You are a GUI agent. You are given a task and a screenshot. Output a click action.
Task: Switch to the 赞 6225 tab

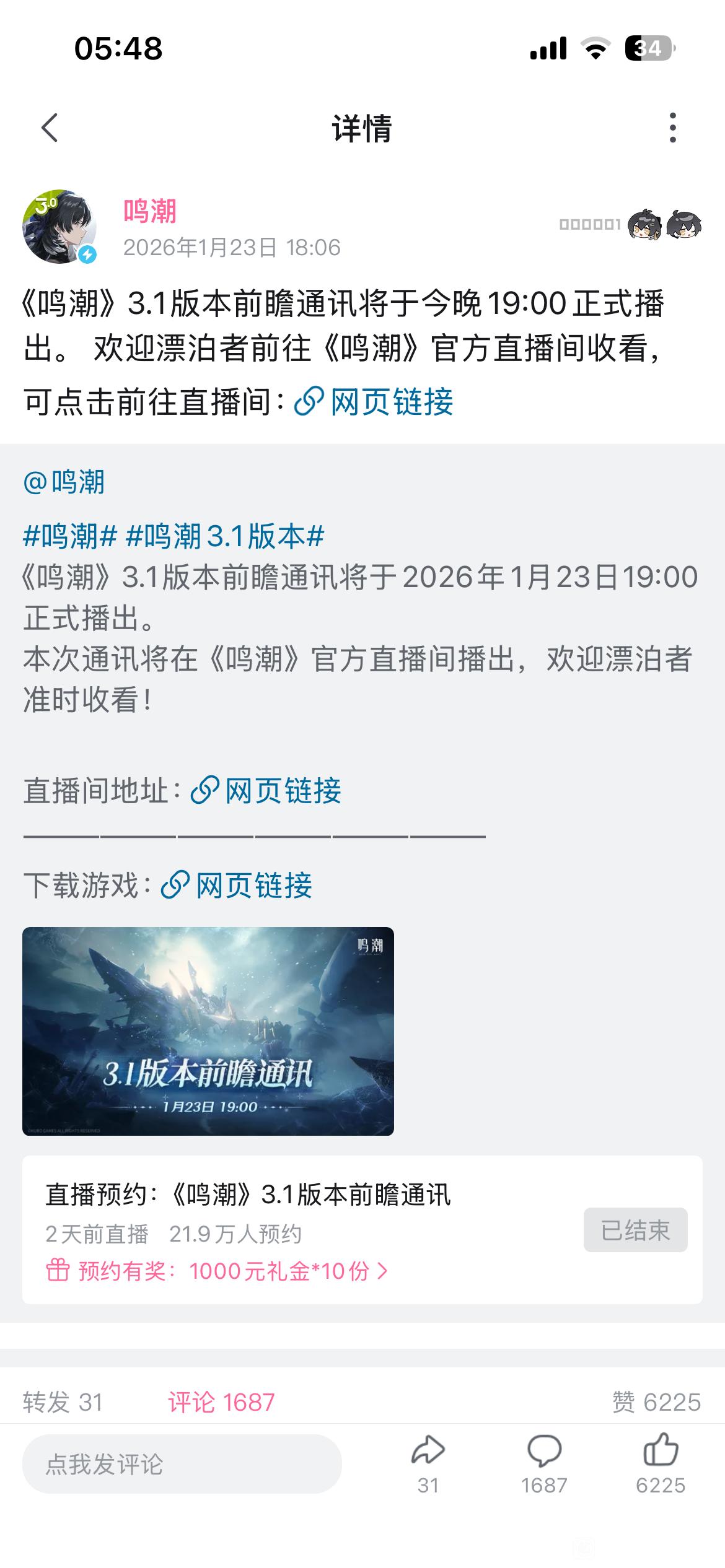(656, 1402)
